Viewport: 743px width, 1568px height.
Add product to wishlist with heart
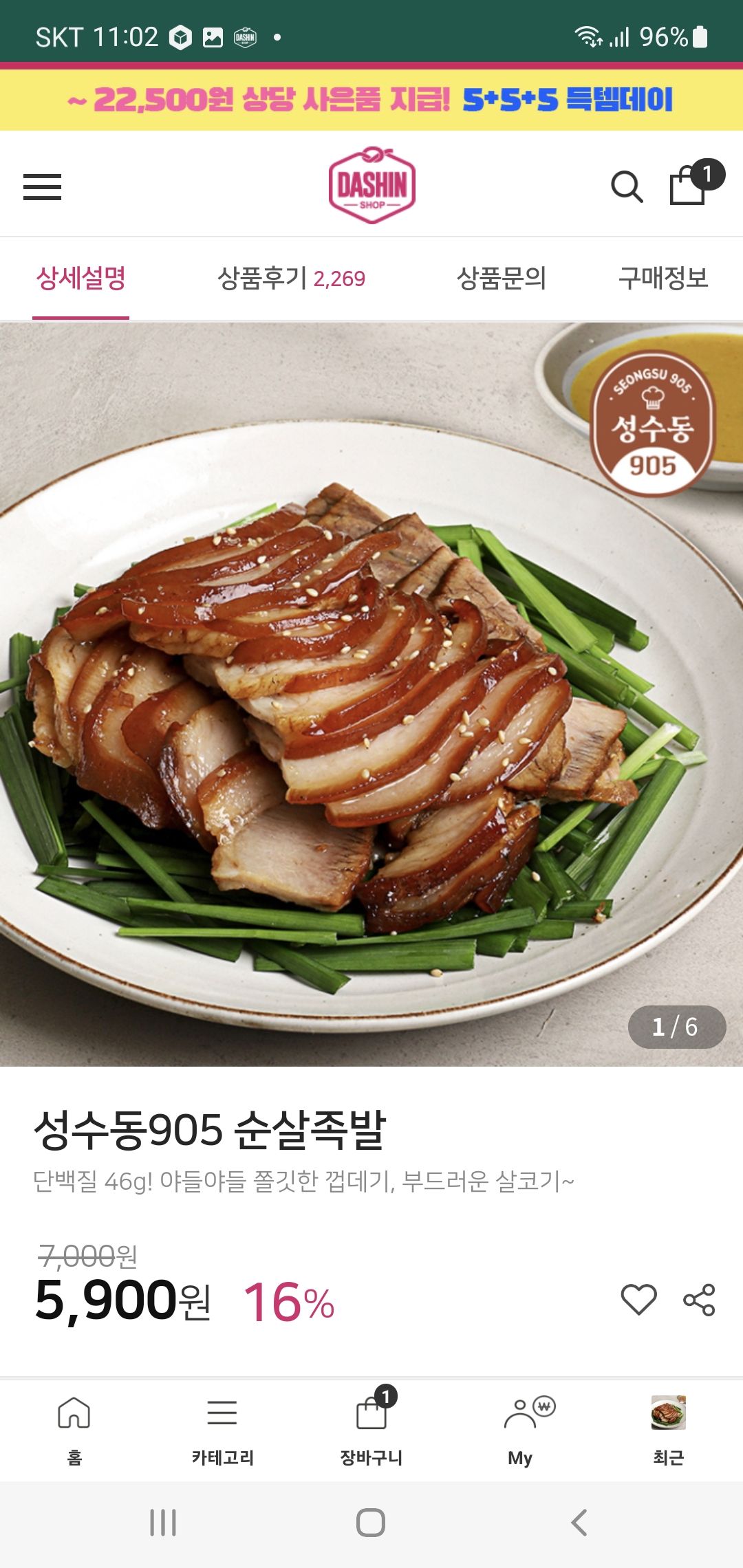638,1300
